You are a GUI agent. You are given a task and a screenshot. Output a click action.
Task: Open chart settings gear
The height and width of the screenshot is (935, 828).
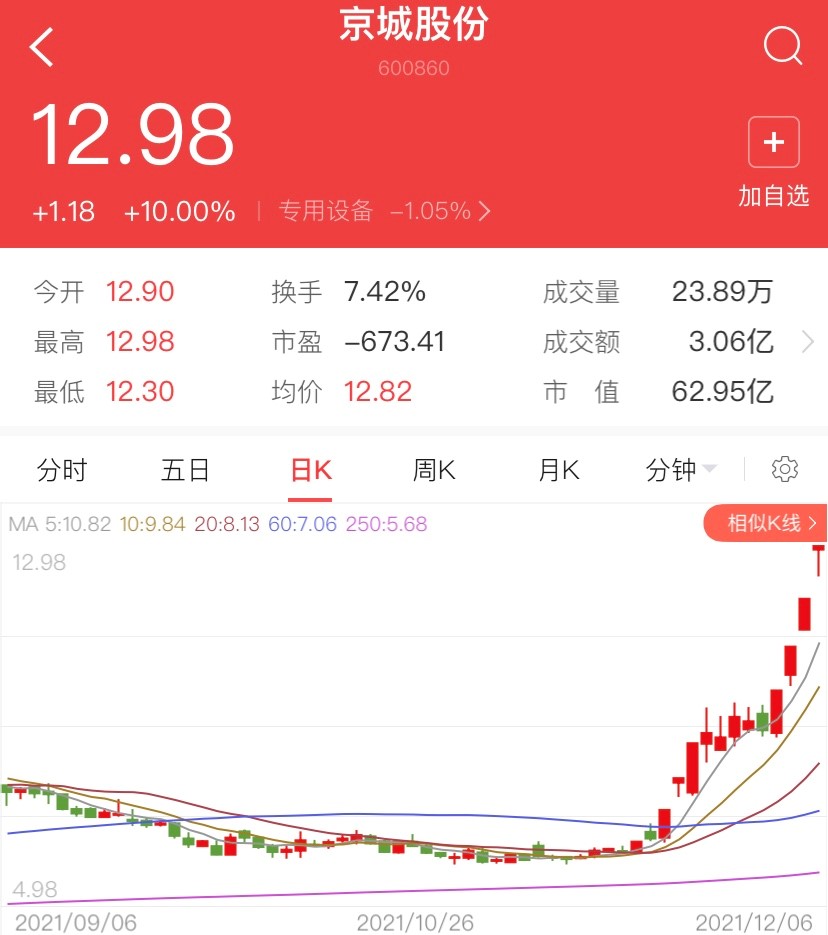(785, 469)
